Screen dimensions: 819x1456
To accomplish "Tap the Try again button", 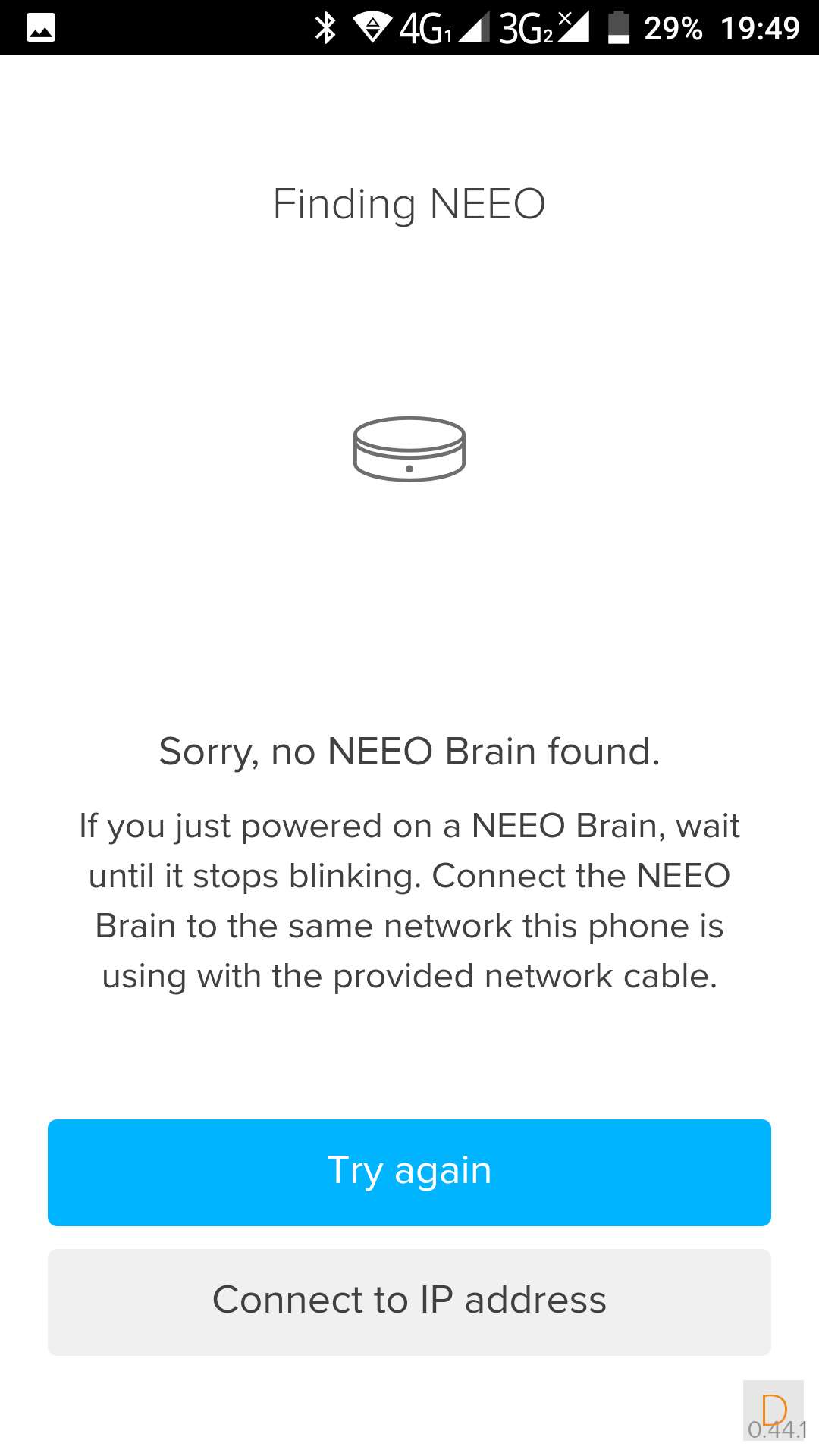I will pyautogui.click(x=409, y=1172).
